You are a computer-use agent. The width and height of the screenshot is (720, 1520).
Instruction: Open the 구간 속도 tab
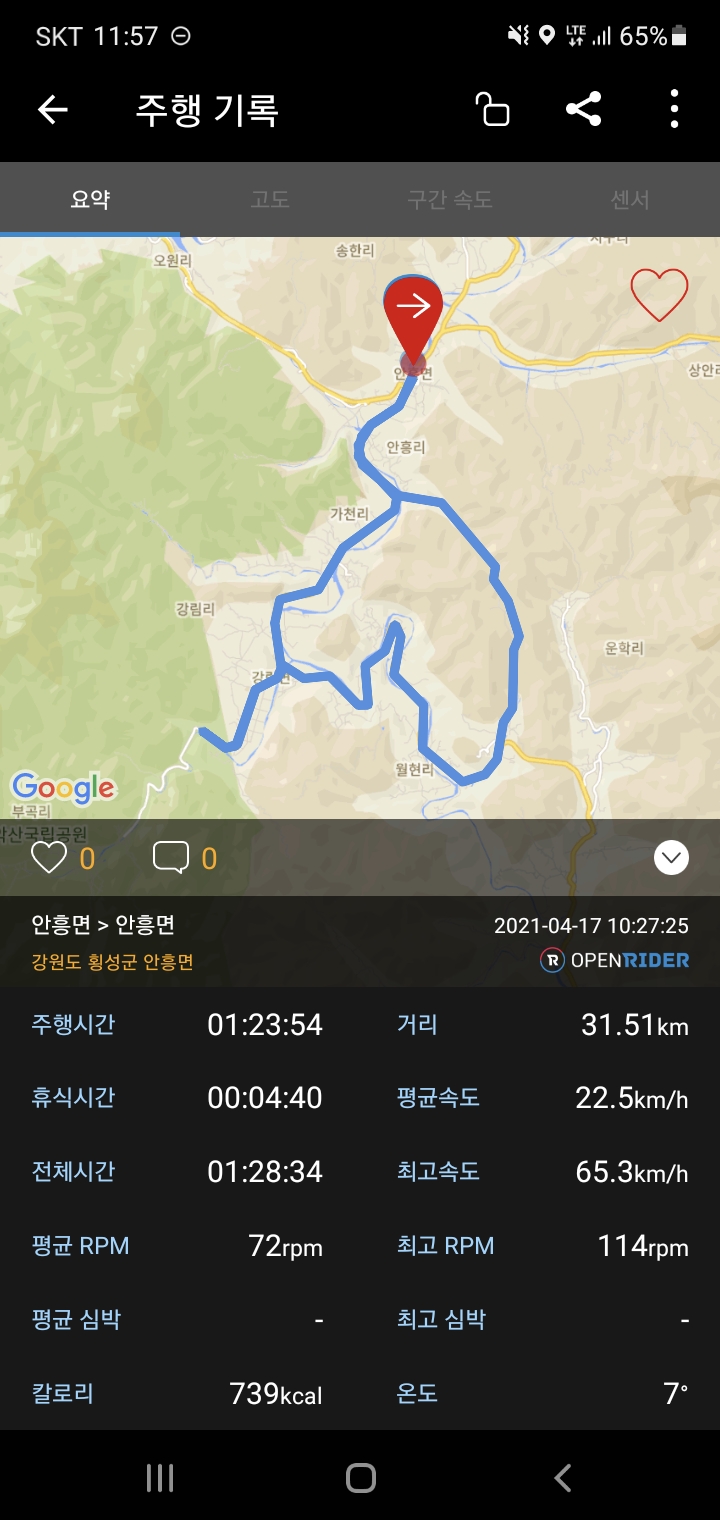click(x=450, y=199)
